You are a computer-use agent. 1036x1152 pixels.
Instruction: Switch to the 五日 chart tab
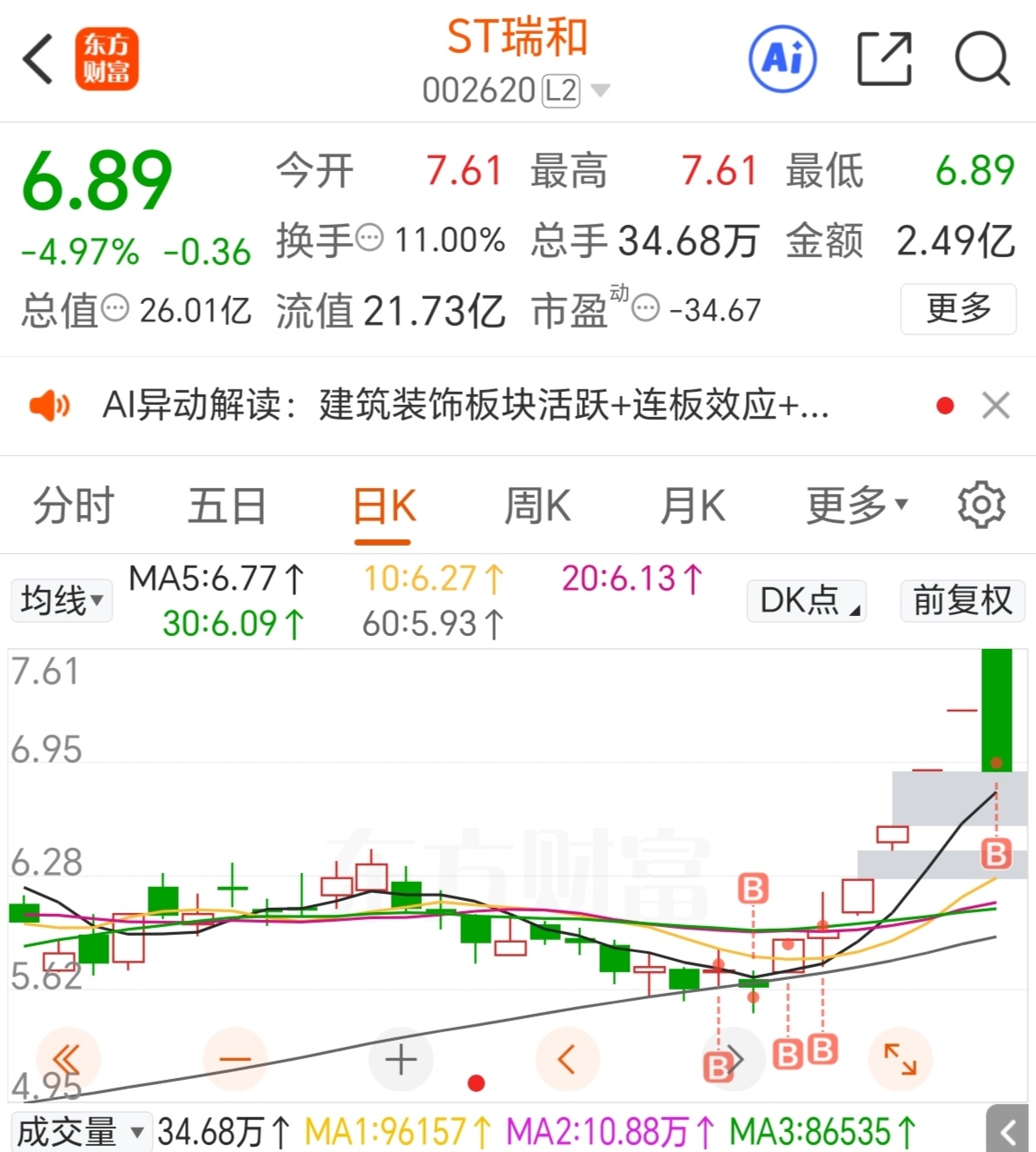click(228, 506)
